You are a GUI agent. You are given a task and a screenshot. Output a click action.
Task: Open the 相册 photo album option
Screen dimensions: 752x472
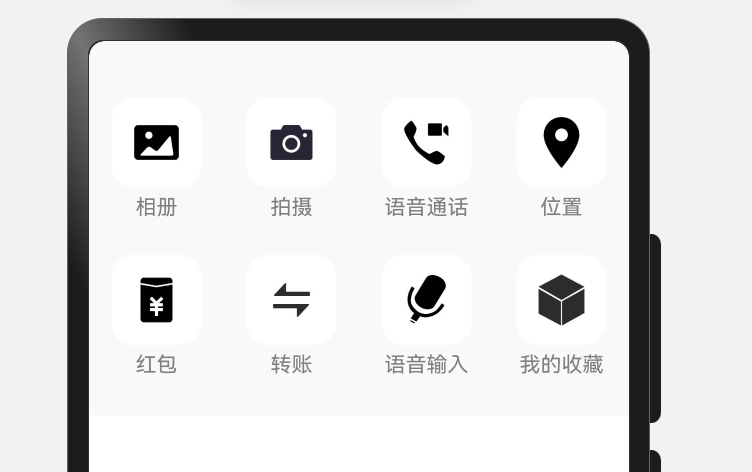pyautogui.click(x=156, y=143)
